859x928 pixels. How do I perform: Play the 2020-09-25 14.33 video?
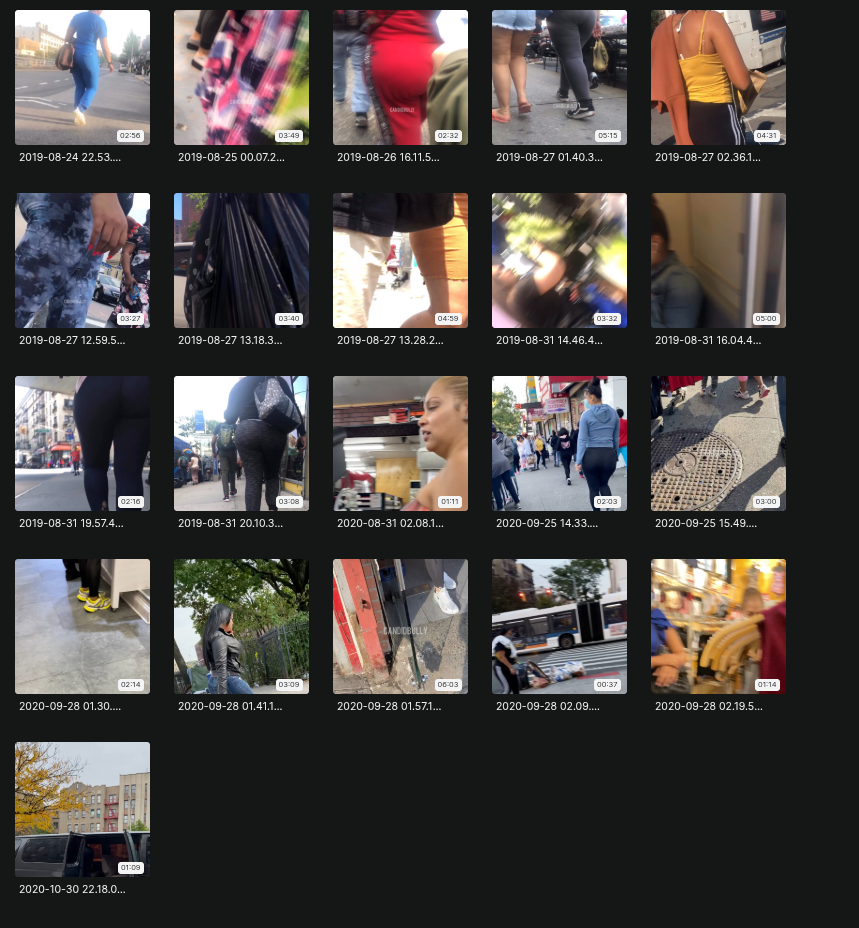tap(559, 443)
